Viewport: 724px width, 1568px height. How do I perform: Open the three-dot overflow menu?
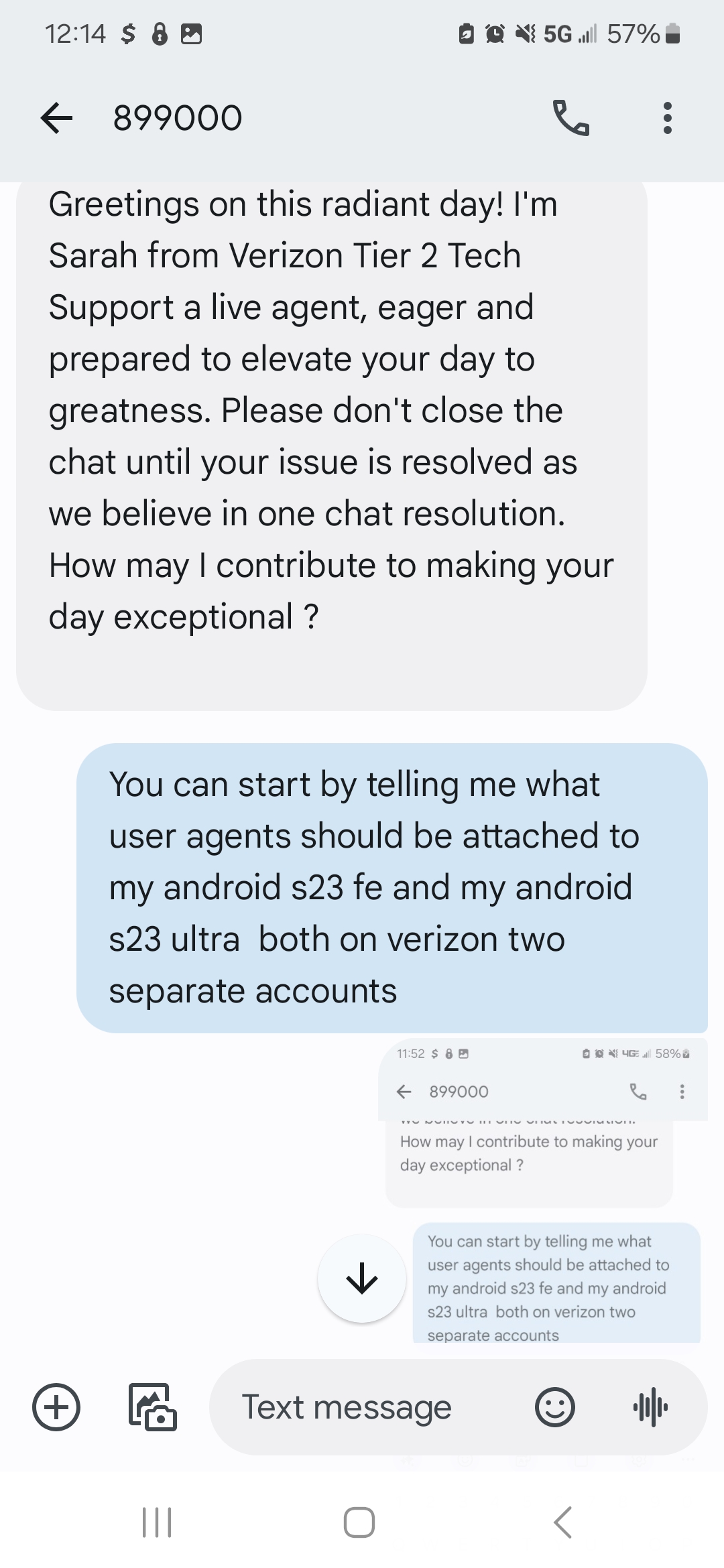pyautogui.click(x=666, y=119)
